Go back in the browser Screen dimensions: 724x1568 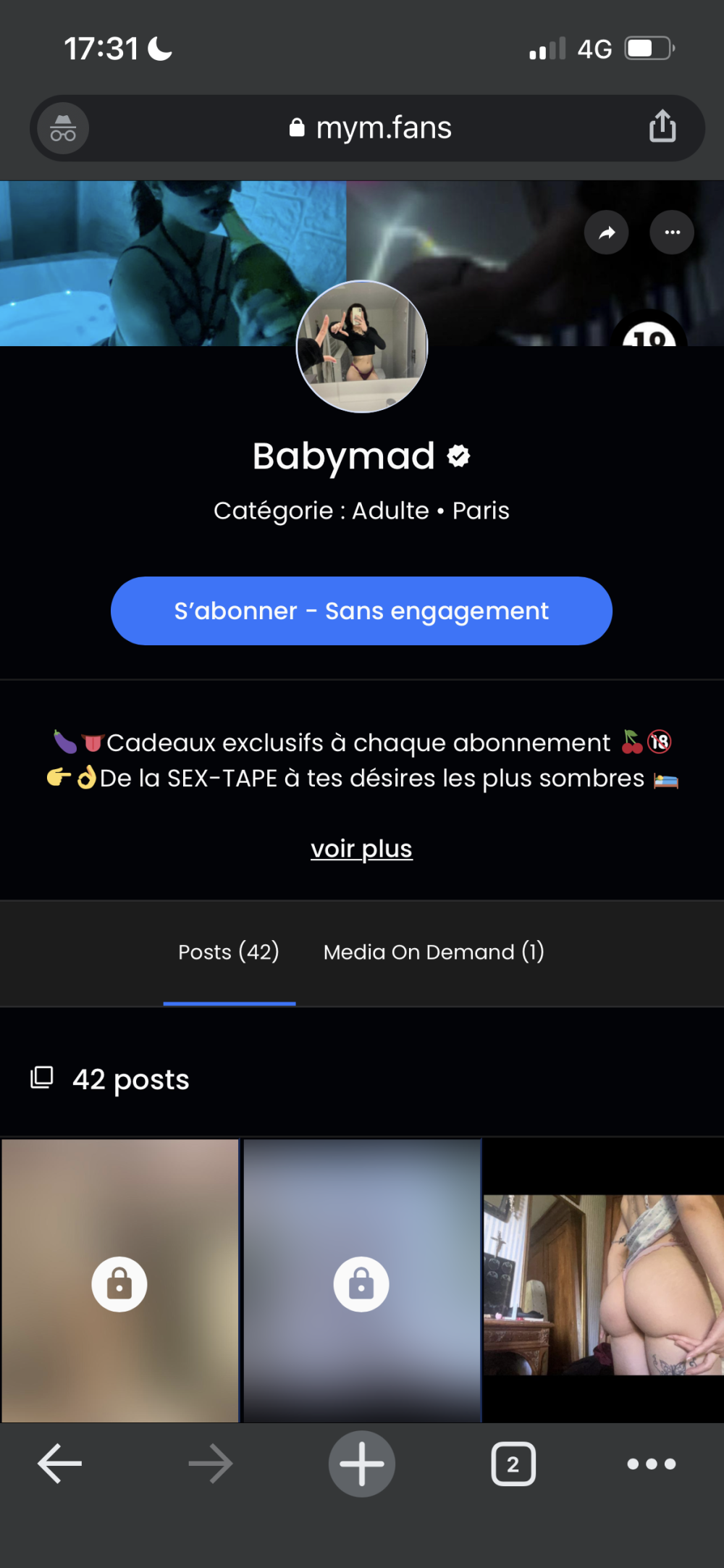click(59, 1464)
